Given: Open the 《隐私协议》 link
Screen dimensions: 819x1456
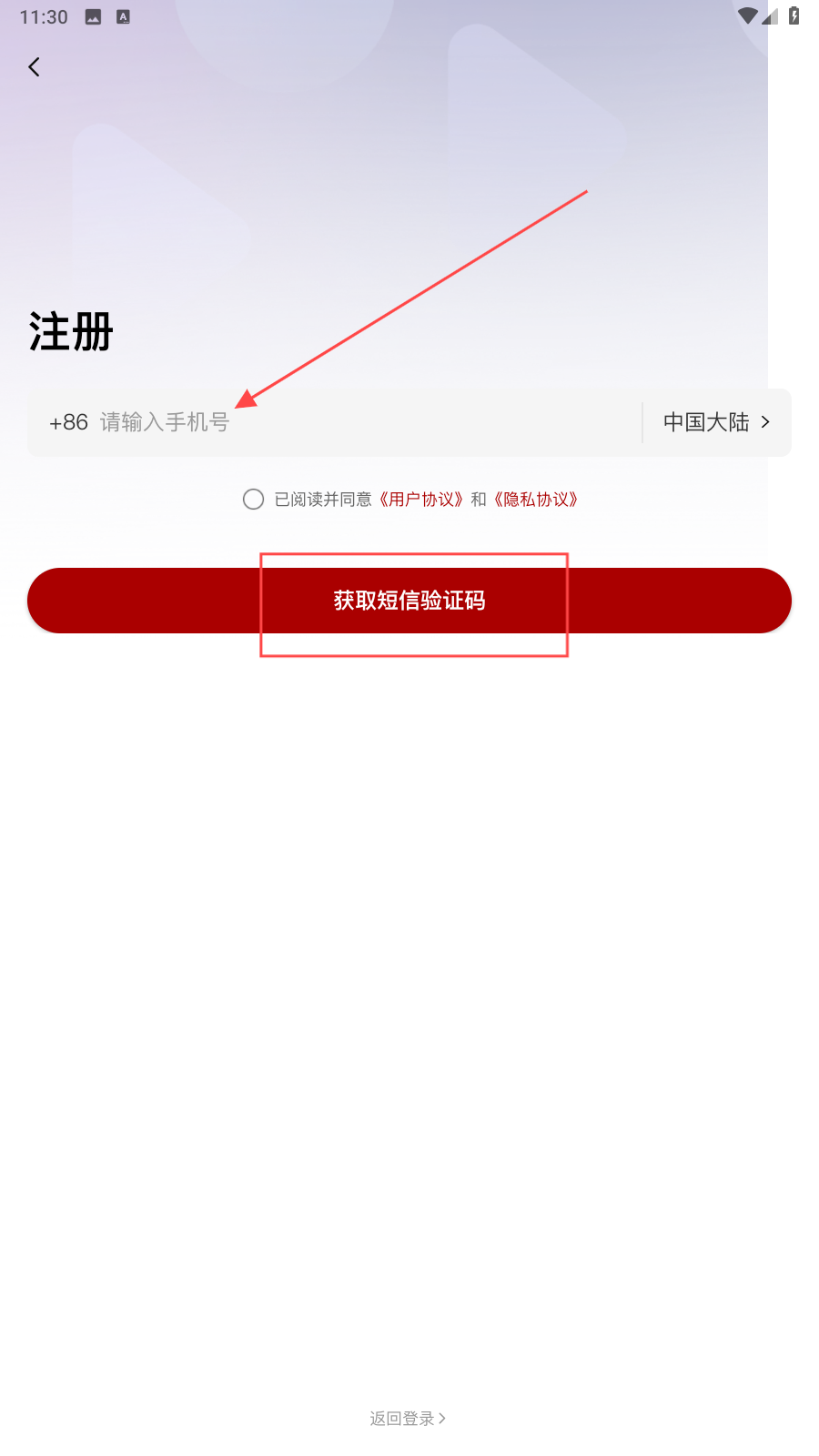Looking at the screenshot, I should [536, 499].
